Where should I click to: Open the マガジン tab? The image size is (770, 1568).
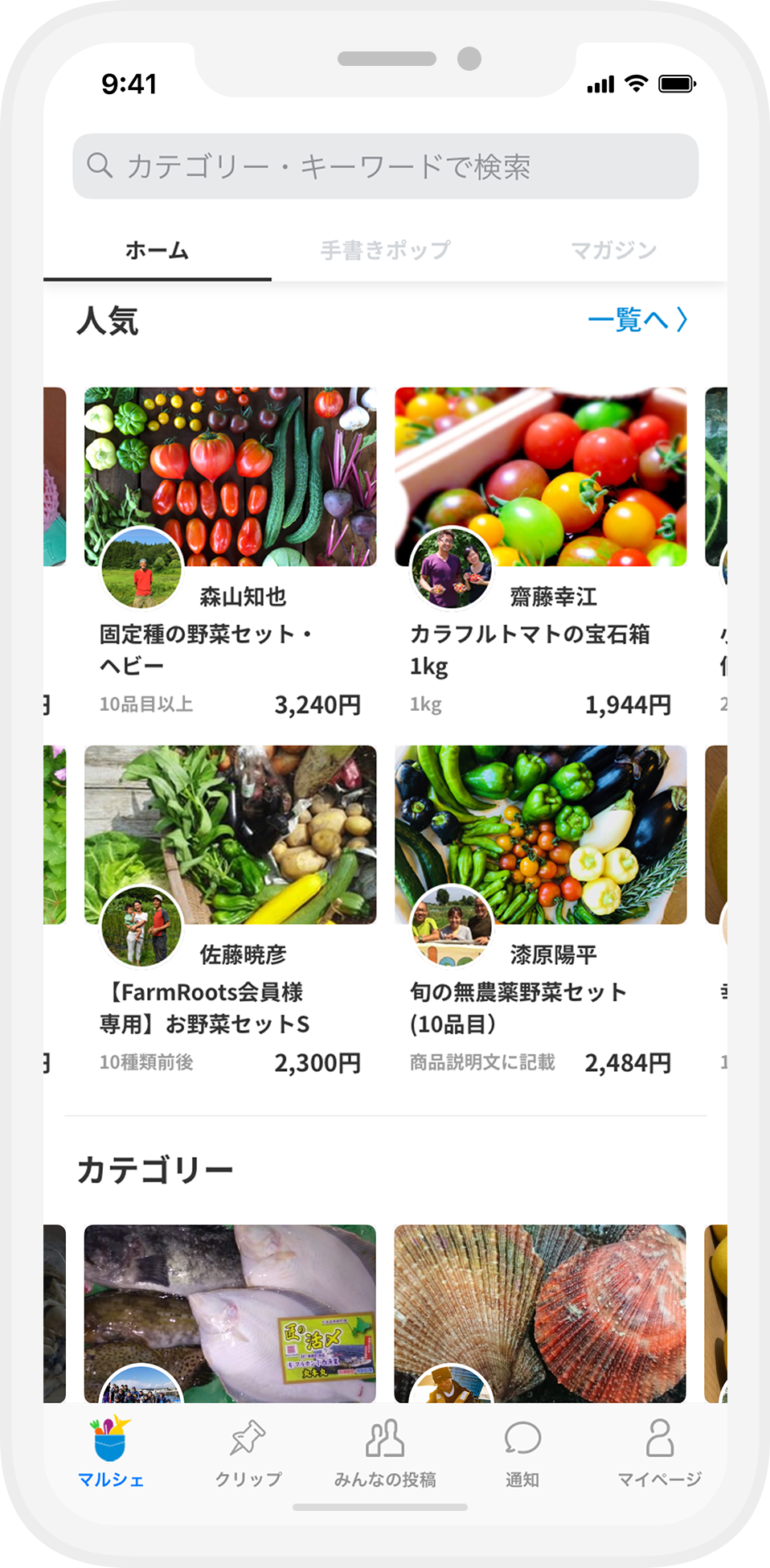tap(613, 251)
